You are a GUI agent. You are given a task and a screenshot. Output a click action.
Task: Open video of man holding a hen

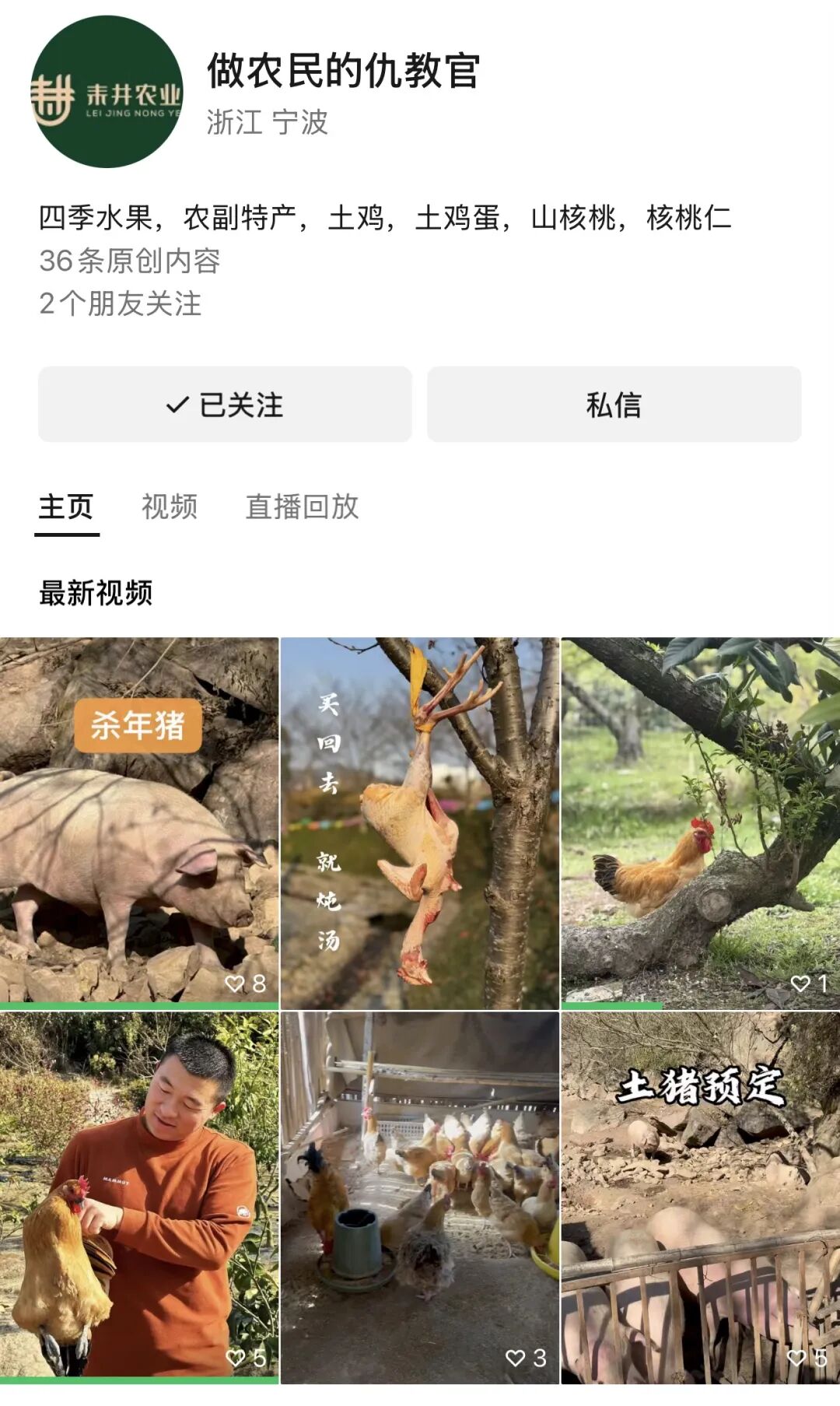tap(139, 1197)
